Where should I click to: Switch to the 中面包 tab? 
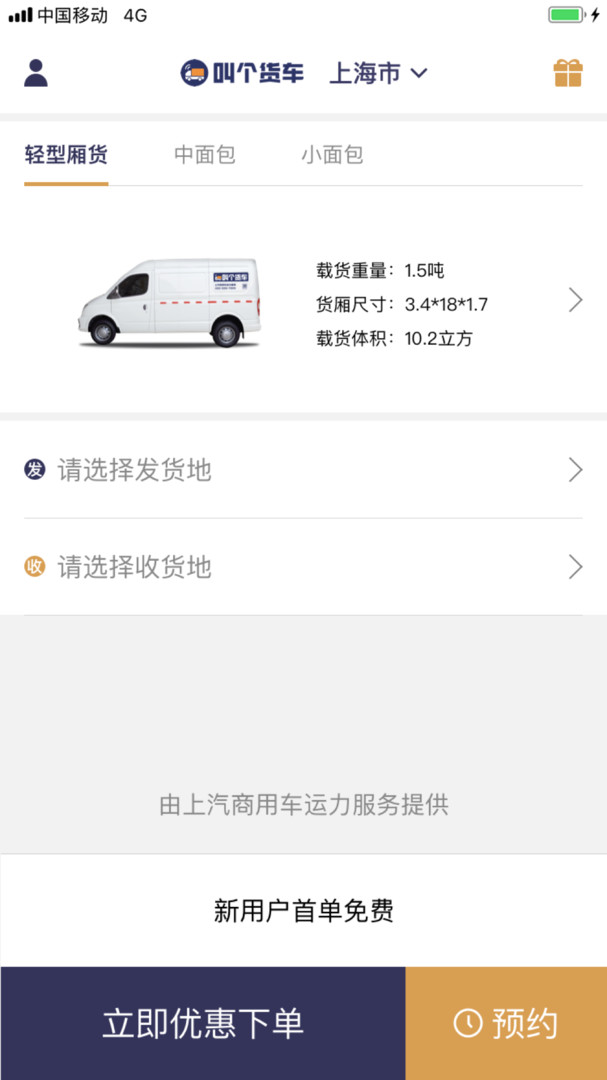click(205, 155)
